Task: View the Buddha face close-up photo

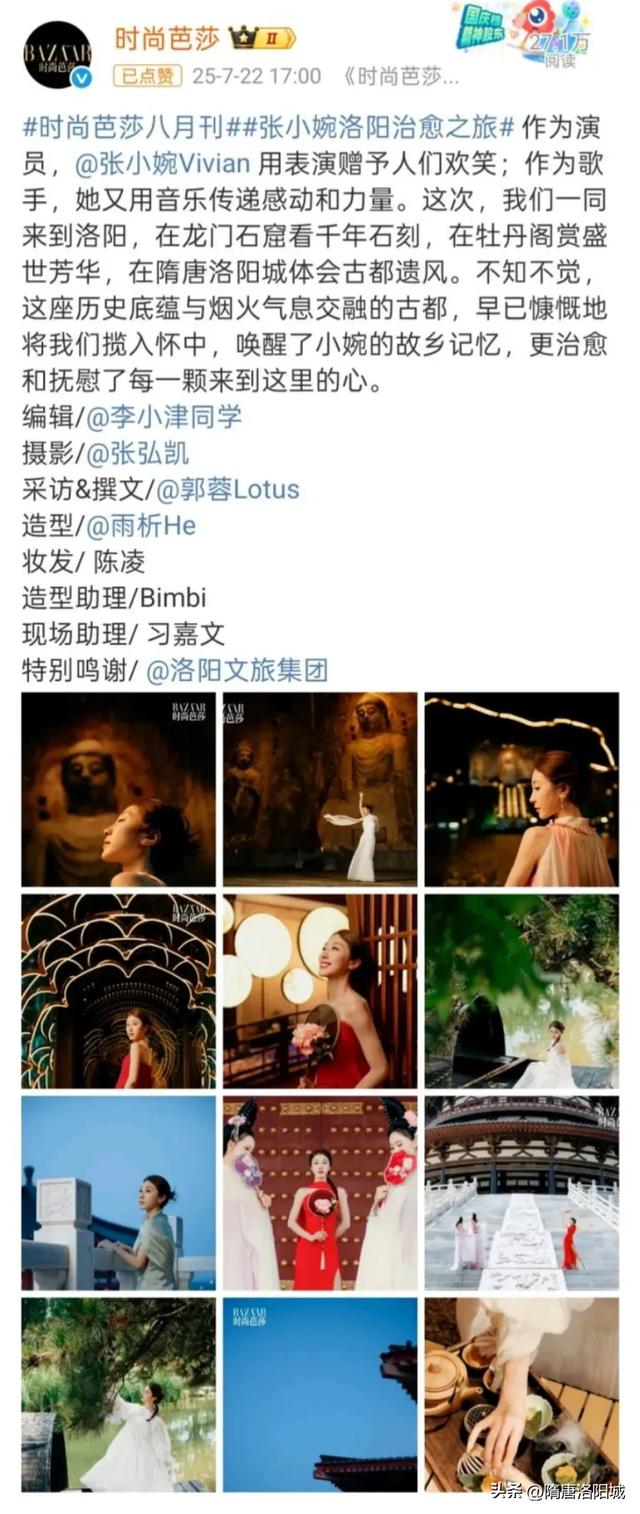Action: click(x=118, y=789)
